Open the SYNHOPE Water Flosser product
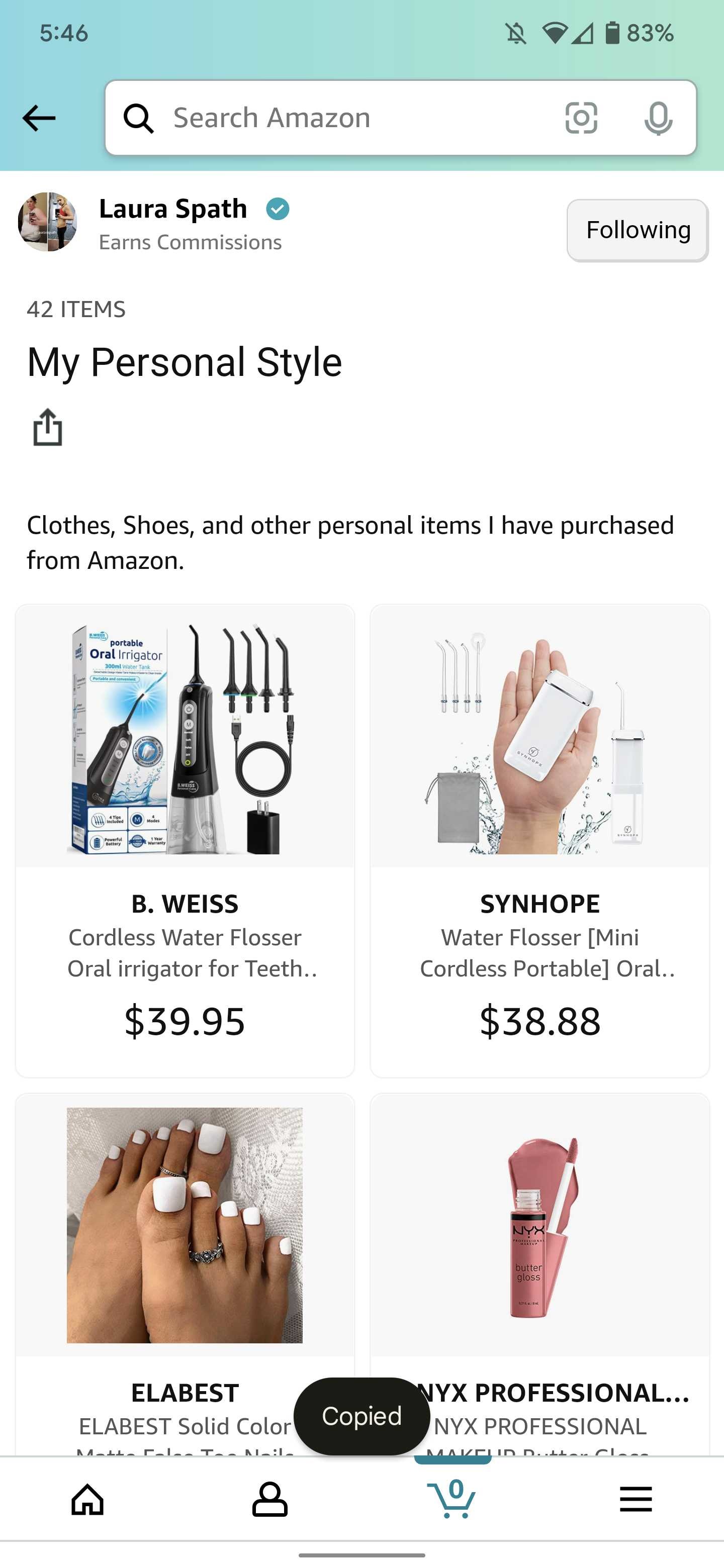The image size is (724, 1568). pos(539,841)
